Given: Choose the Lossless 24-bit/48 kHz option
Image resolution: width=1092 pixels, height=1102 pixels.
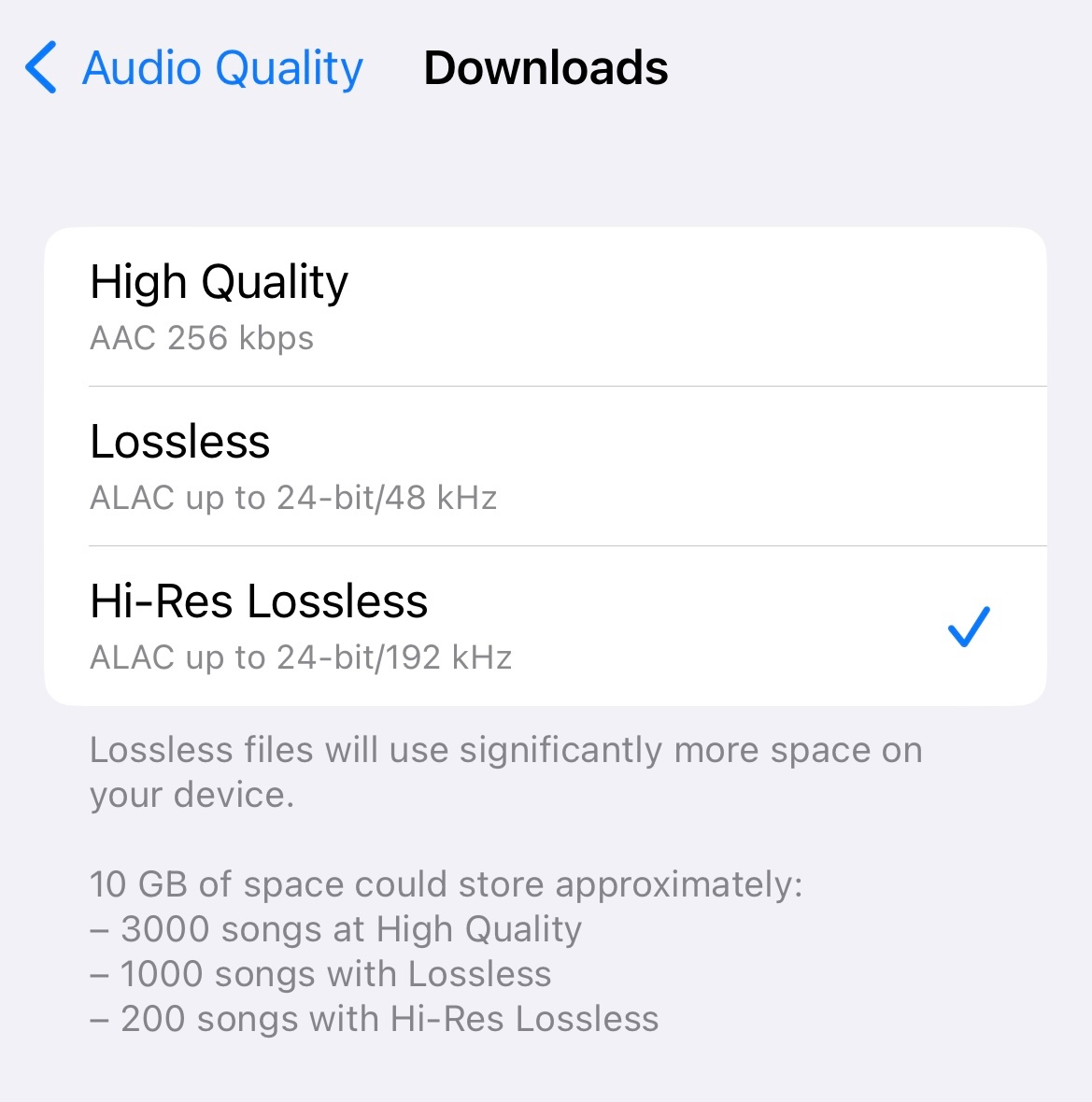Looking at the screenshot, I should click(x=546, y=466).
